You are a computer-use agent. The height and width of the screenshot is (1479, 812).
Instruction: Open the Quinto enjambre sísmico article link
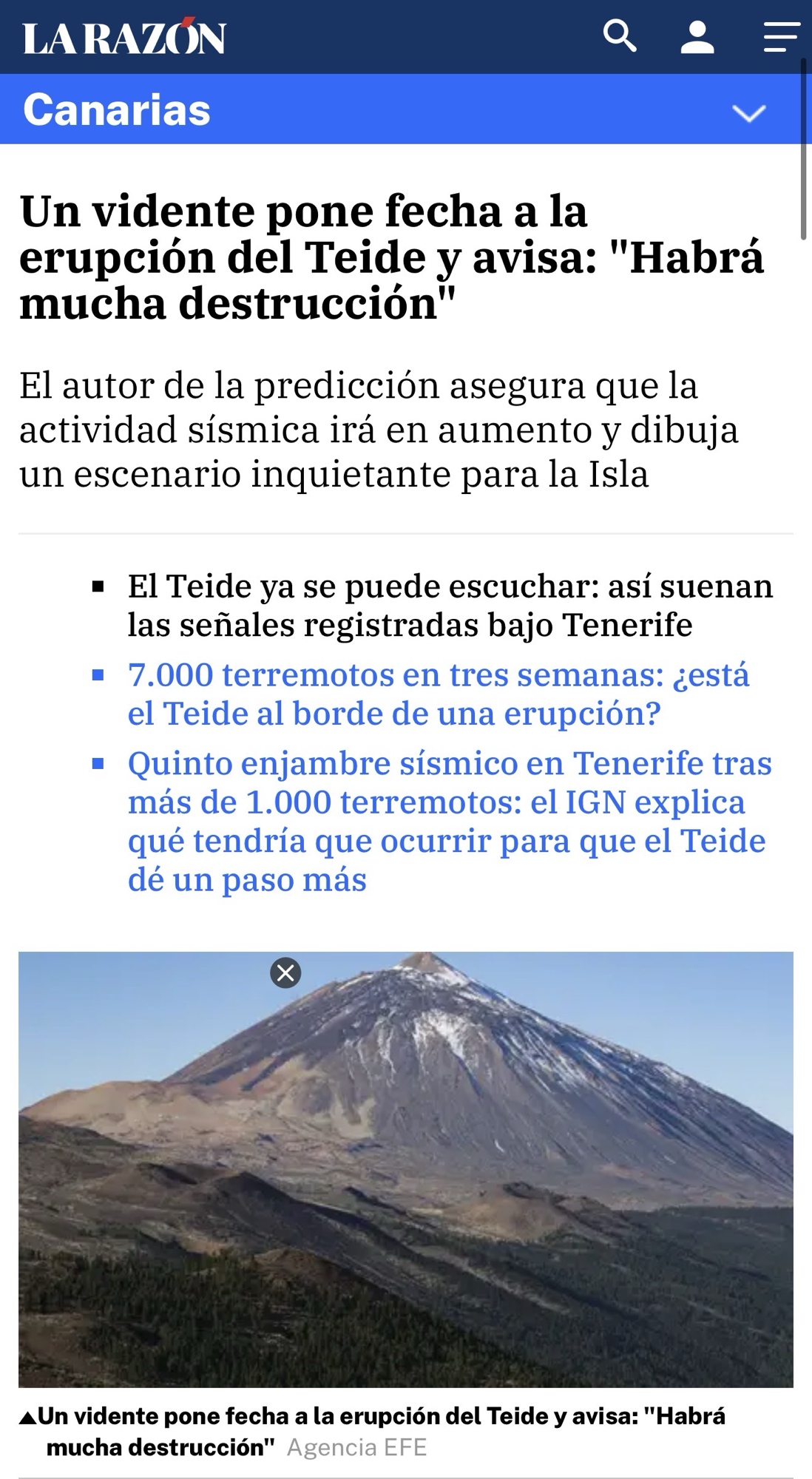coord(449,821)
